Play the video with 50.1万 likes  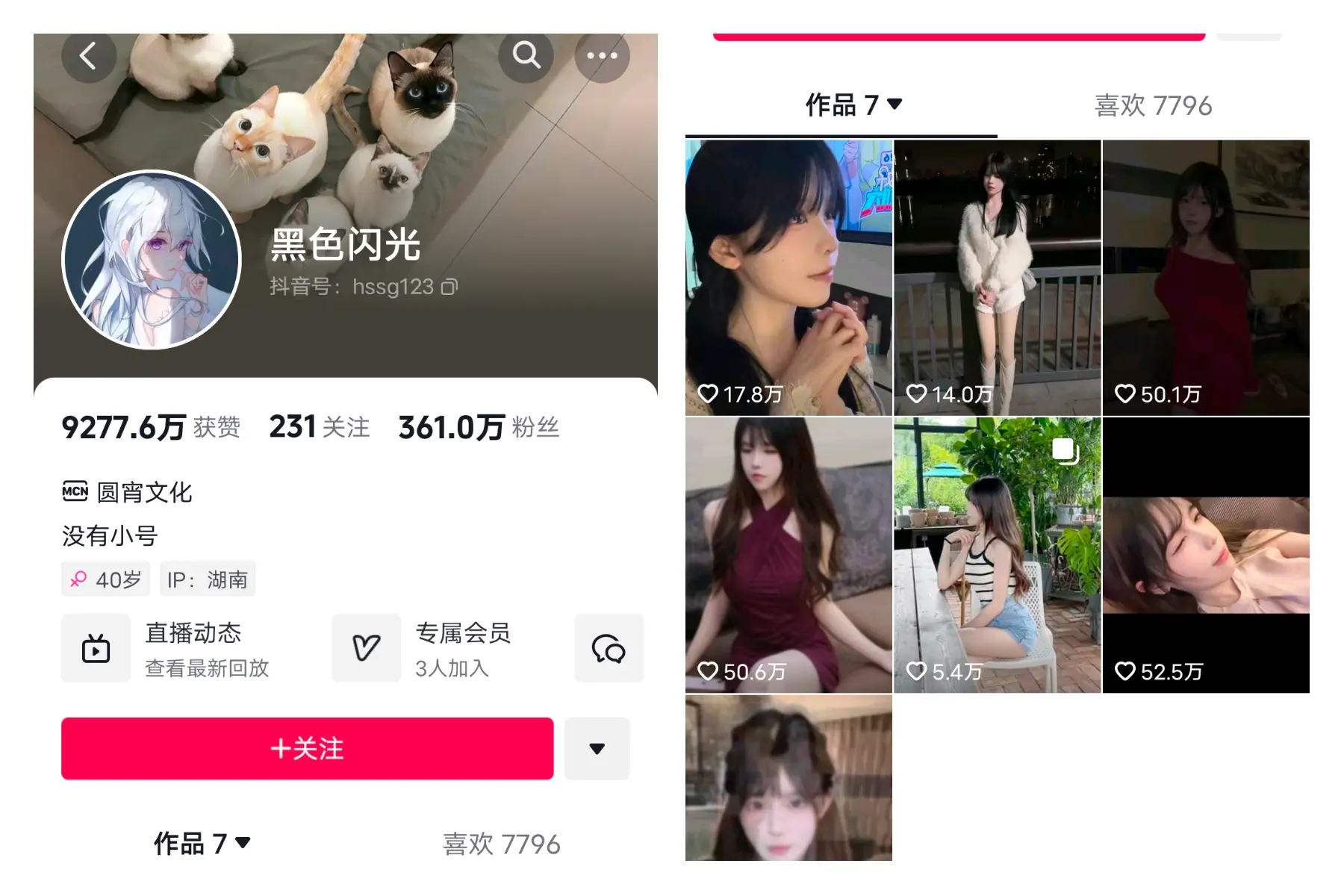point(1205,278)
